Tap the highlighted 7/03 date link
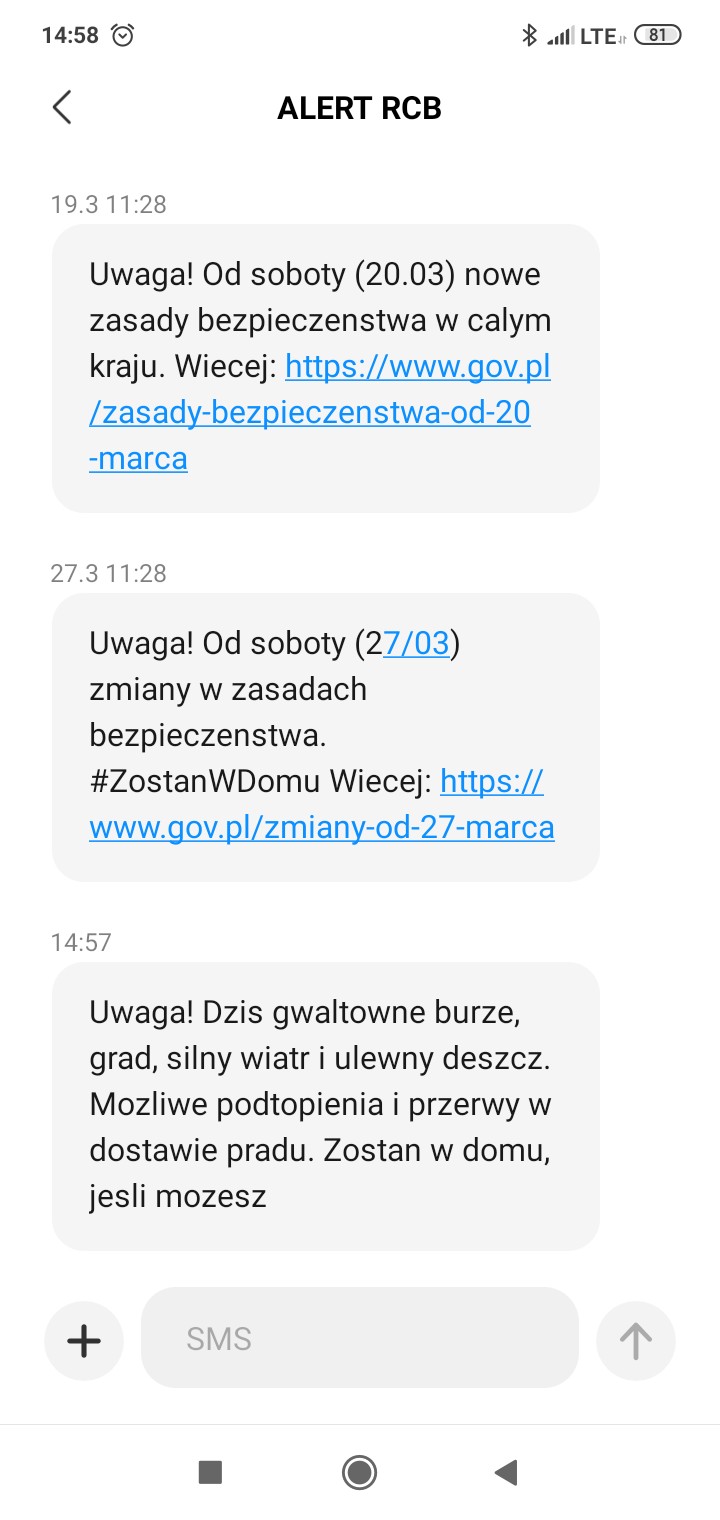The width and height of the screenshot is (720, 1520). tap(416, 643)
